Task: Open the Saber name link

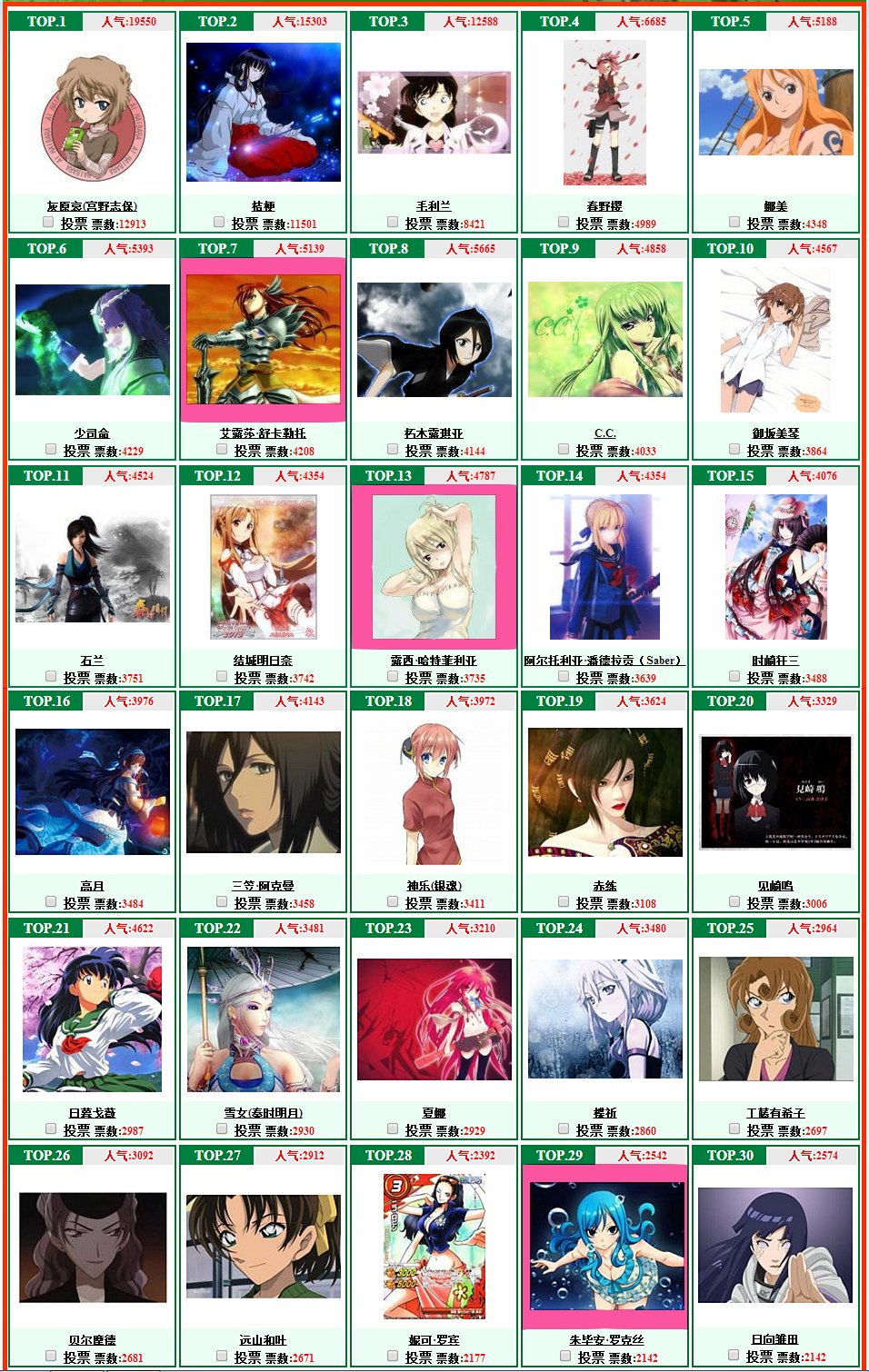Action: 604,661
